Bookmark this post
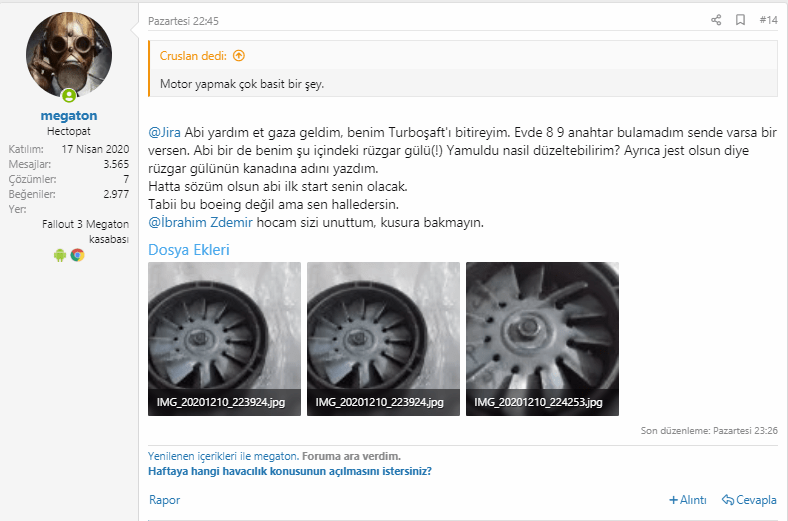Viewport: 788px width, 521px height. point(741,20)
